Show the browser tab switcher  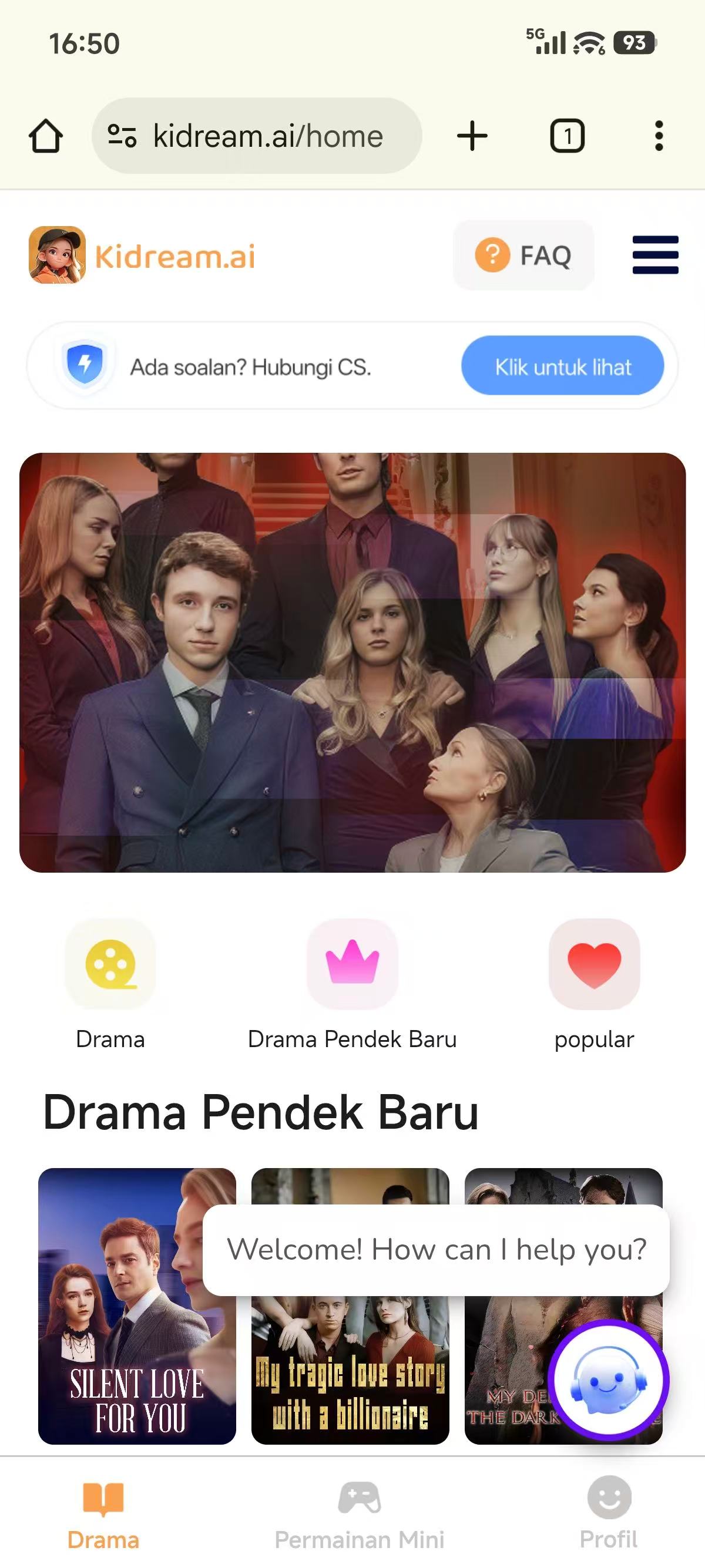pyautogui.click(x=567, y=136)
